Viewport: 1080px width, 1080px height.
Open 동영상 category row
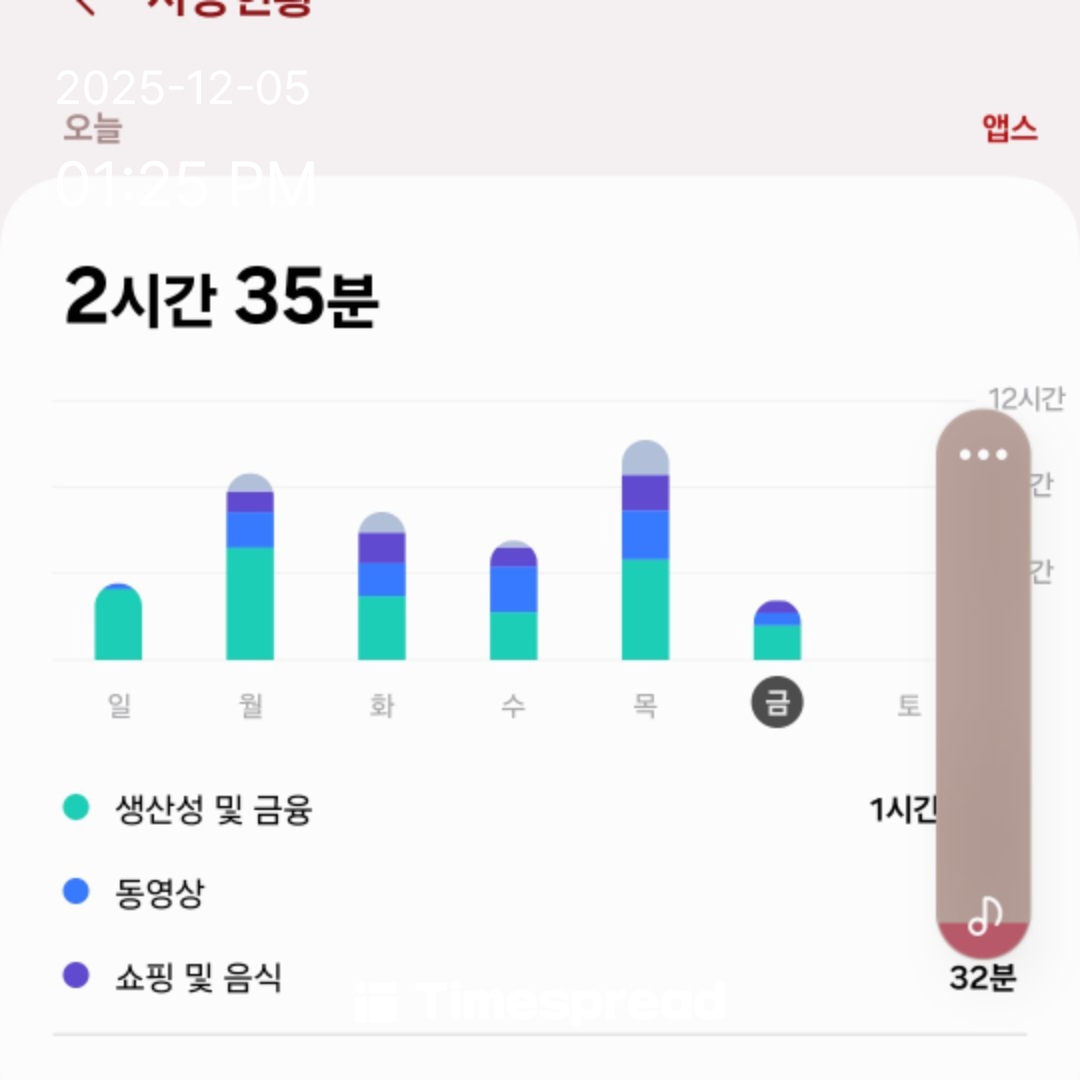click(160, 892)
